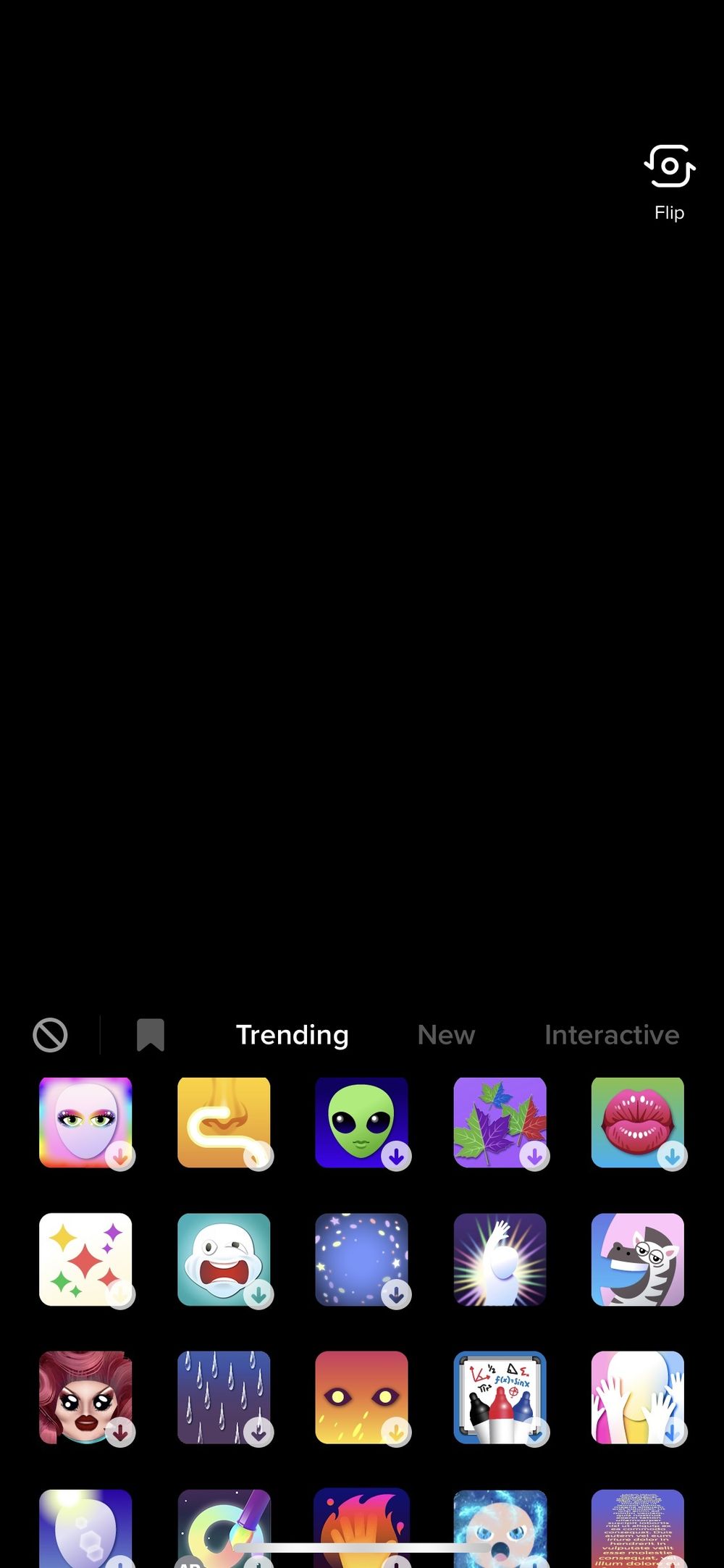
Task: Choose the green alien effect
Action: coord(361,1122)
